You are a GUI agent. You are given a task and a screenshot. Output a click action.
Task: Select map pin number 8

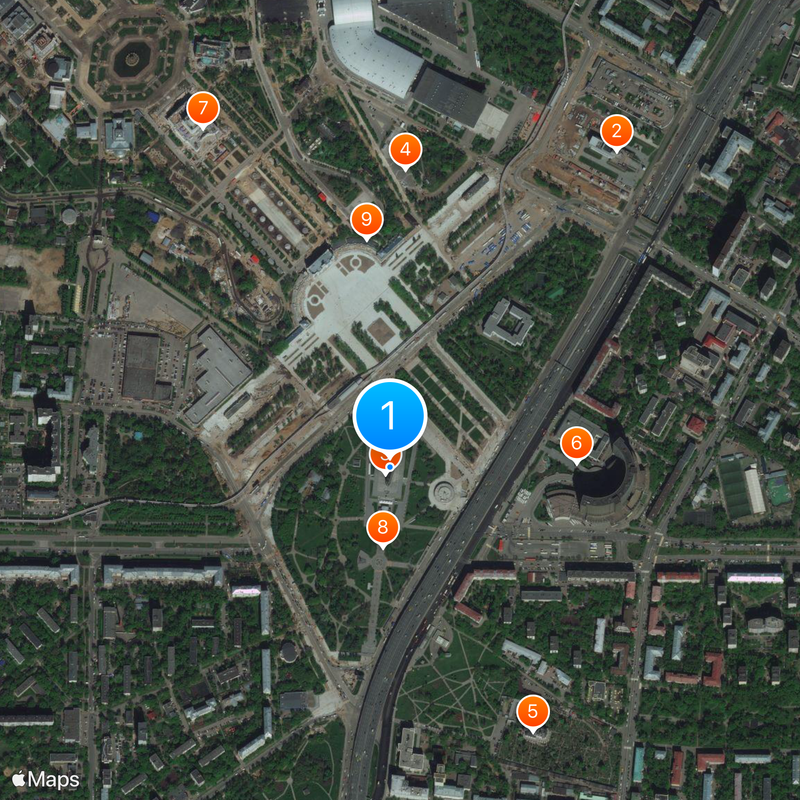click(x=383, y=526)
